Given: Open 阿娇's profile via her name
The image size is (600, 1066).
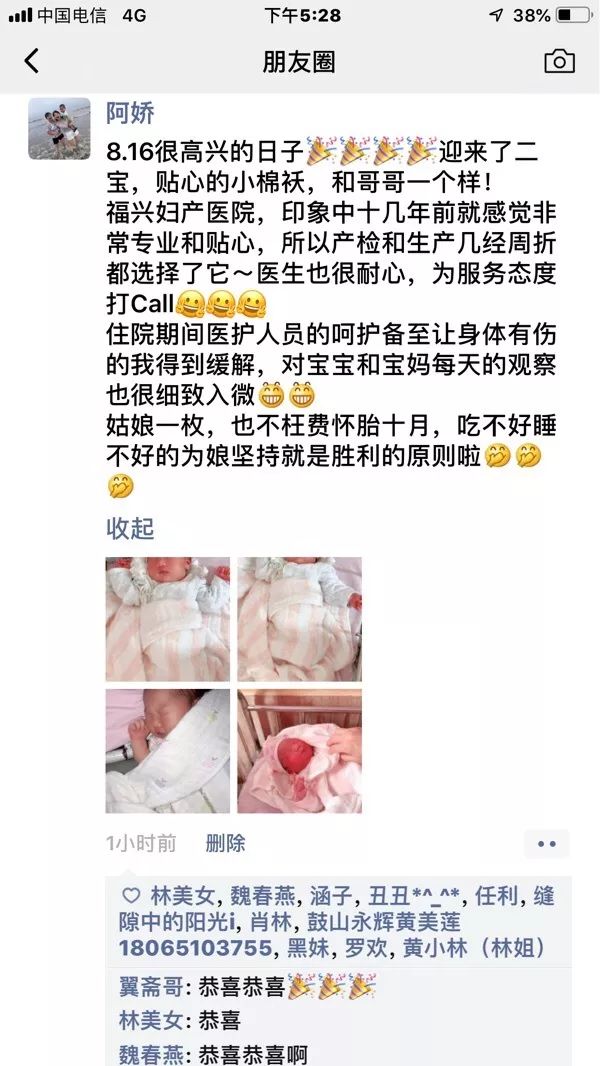Looking at the screenshot, I should pyautogui.click(x=131, y=114).
